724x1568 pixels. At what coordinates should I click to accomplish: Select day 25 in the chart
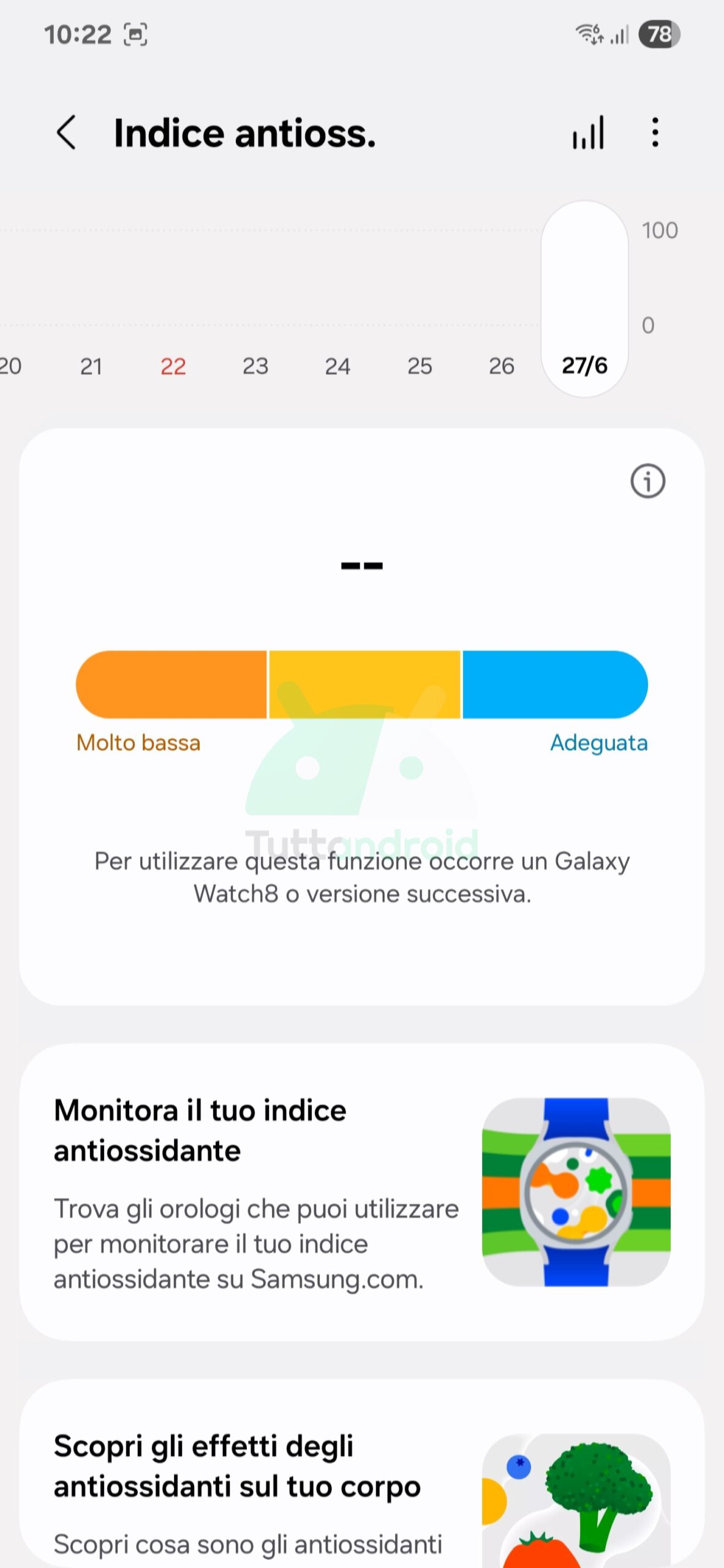click(420, 366)
